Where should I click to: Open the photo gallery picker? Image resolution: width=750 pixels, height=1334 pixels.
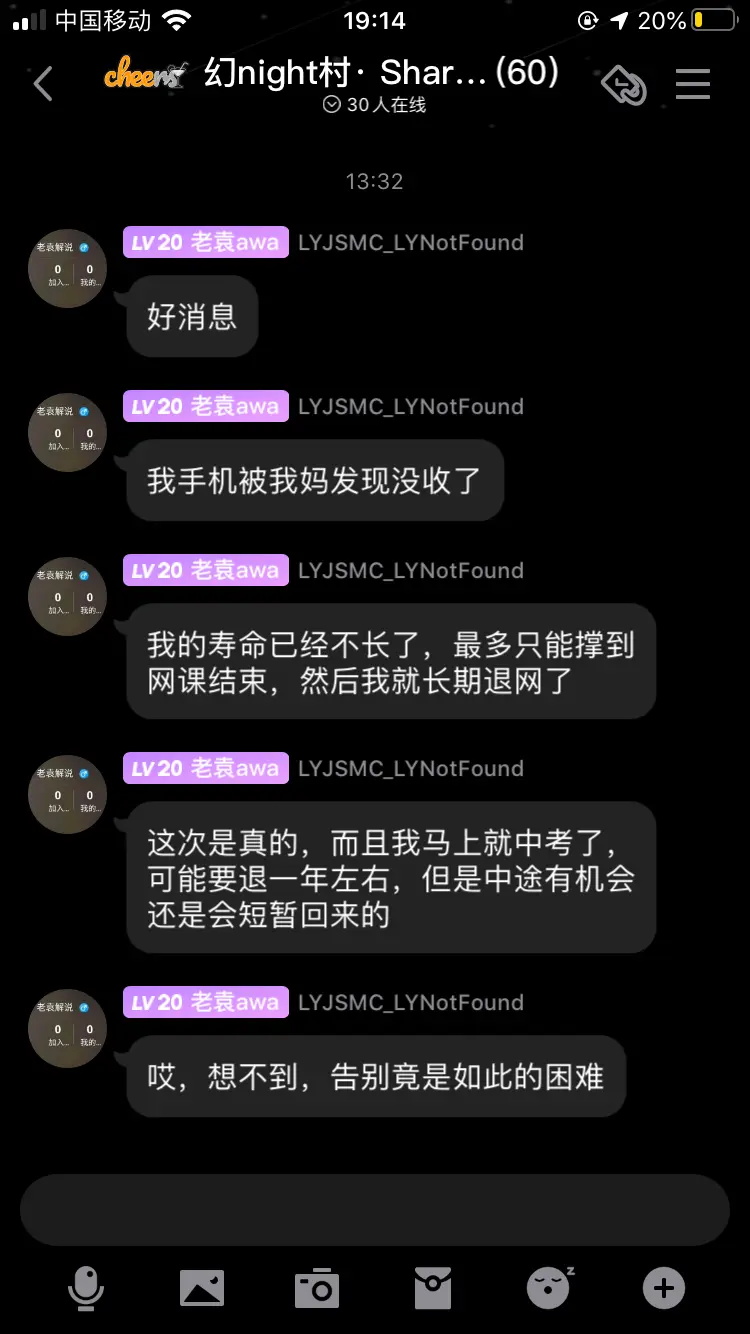[x=202, y=1288]
